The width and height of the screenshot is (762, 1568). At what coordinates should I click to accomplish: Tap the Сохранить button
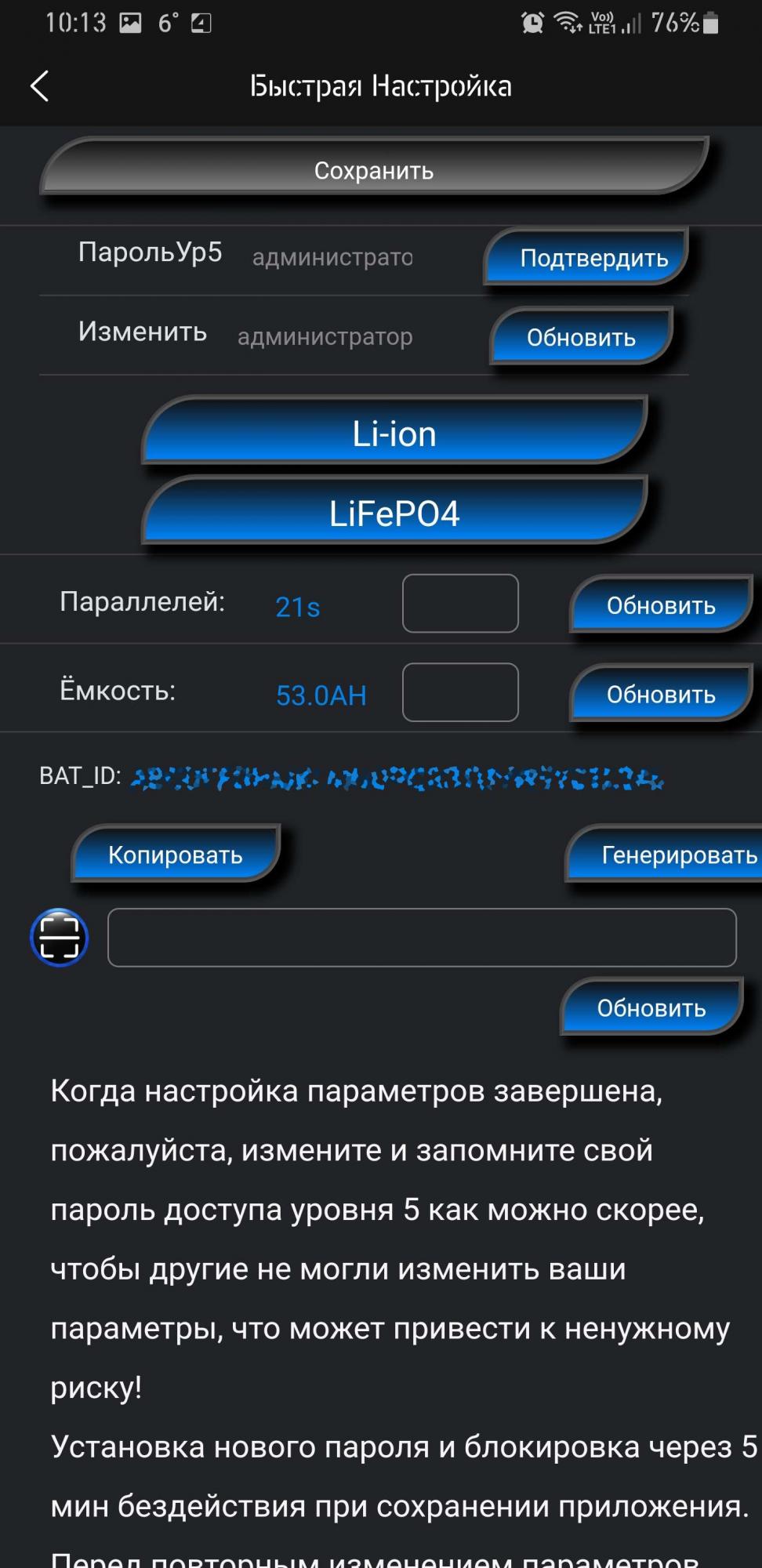click(x=374, y=169)
